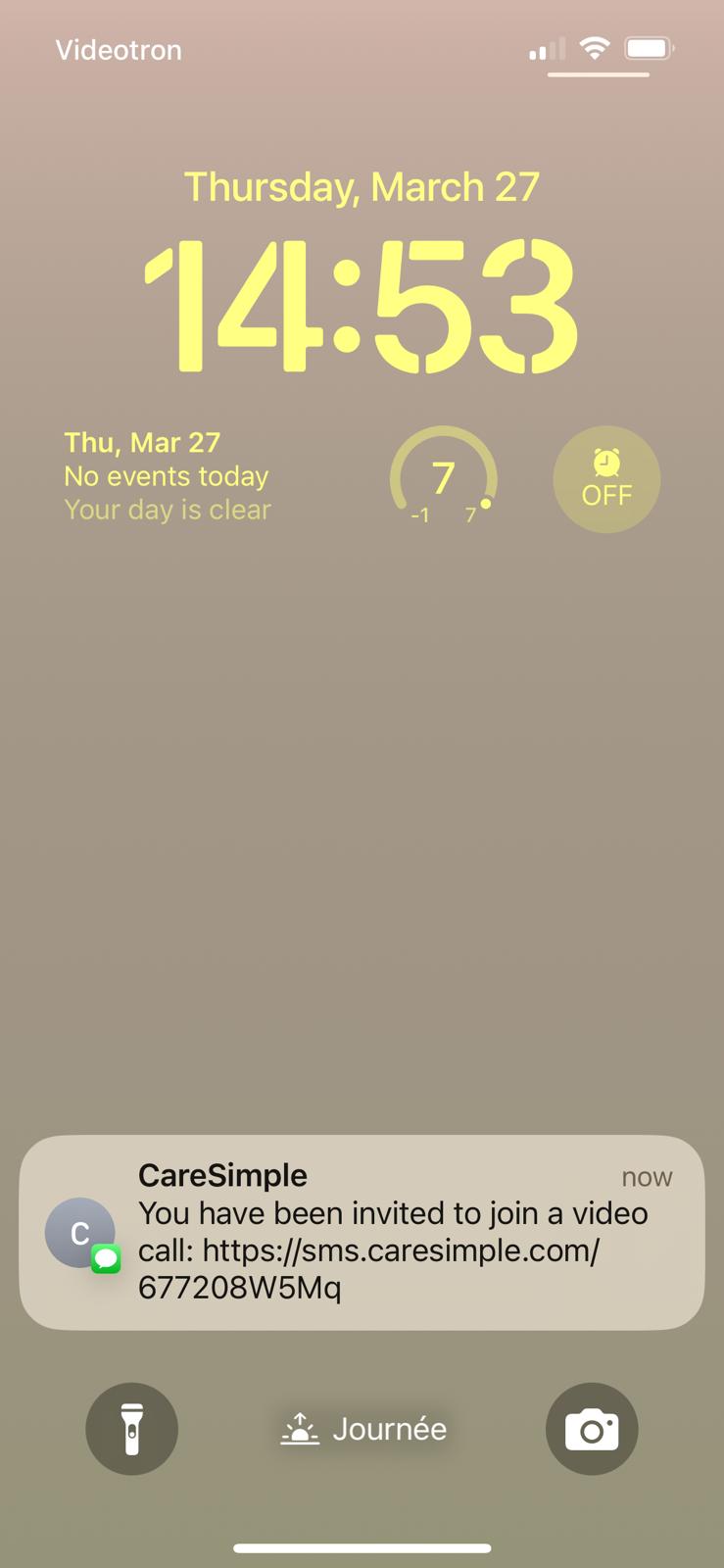Open the calendar widget showing no events
724x1568 pixels.
(168, 476)
